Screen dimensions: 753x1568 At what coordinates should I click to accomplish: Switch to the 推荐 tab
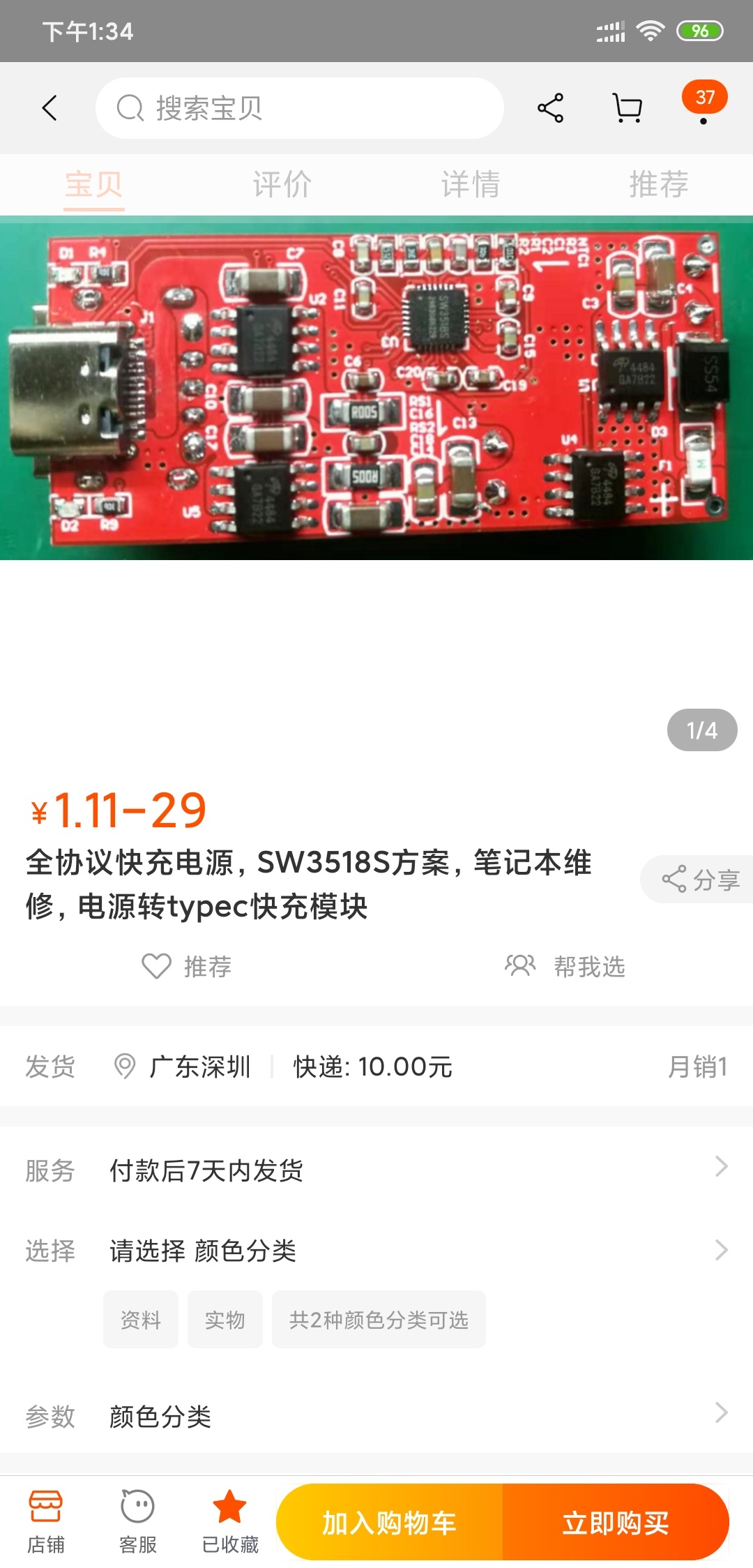click(x=658, y=185)
